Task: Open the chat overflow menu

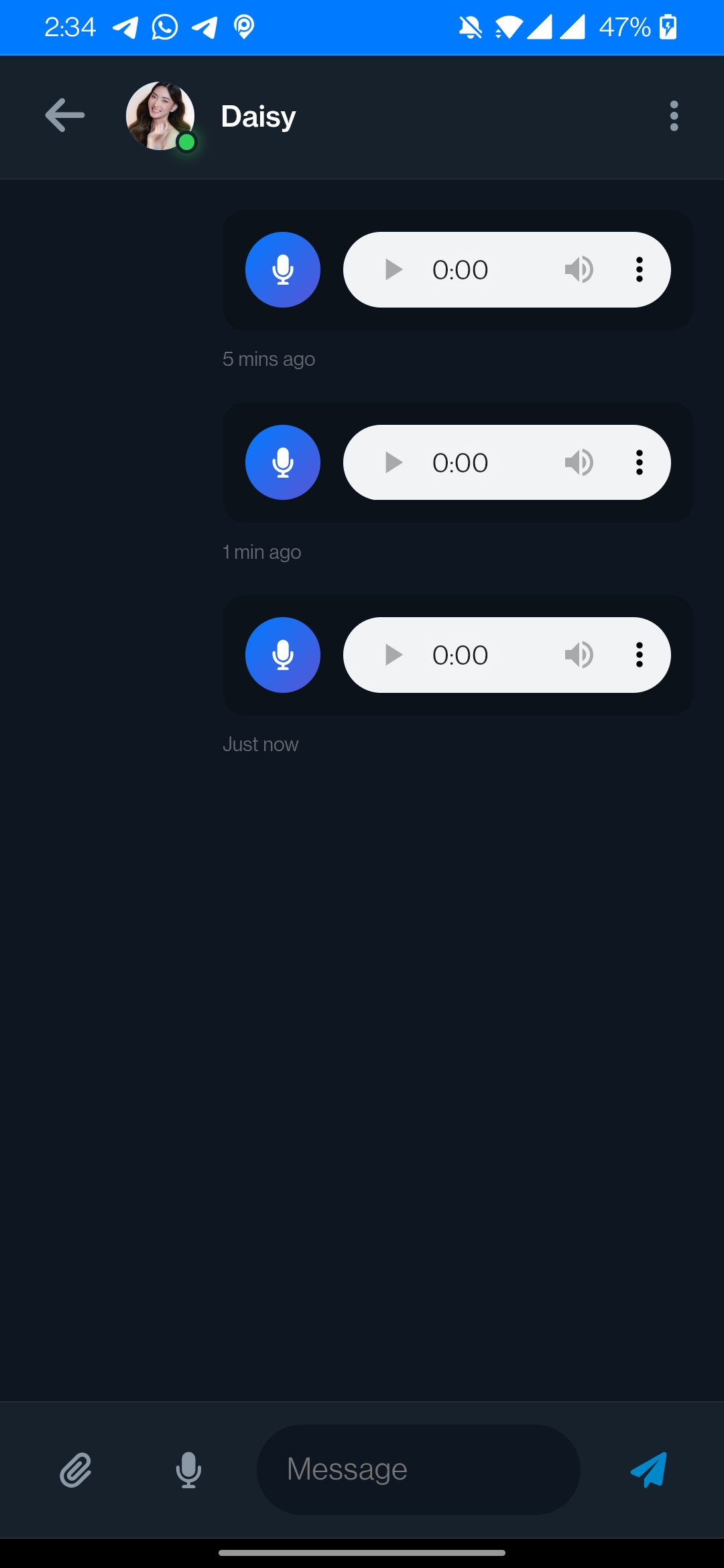Action: pos(674,116)
